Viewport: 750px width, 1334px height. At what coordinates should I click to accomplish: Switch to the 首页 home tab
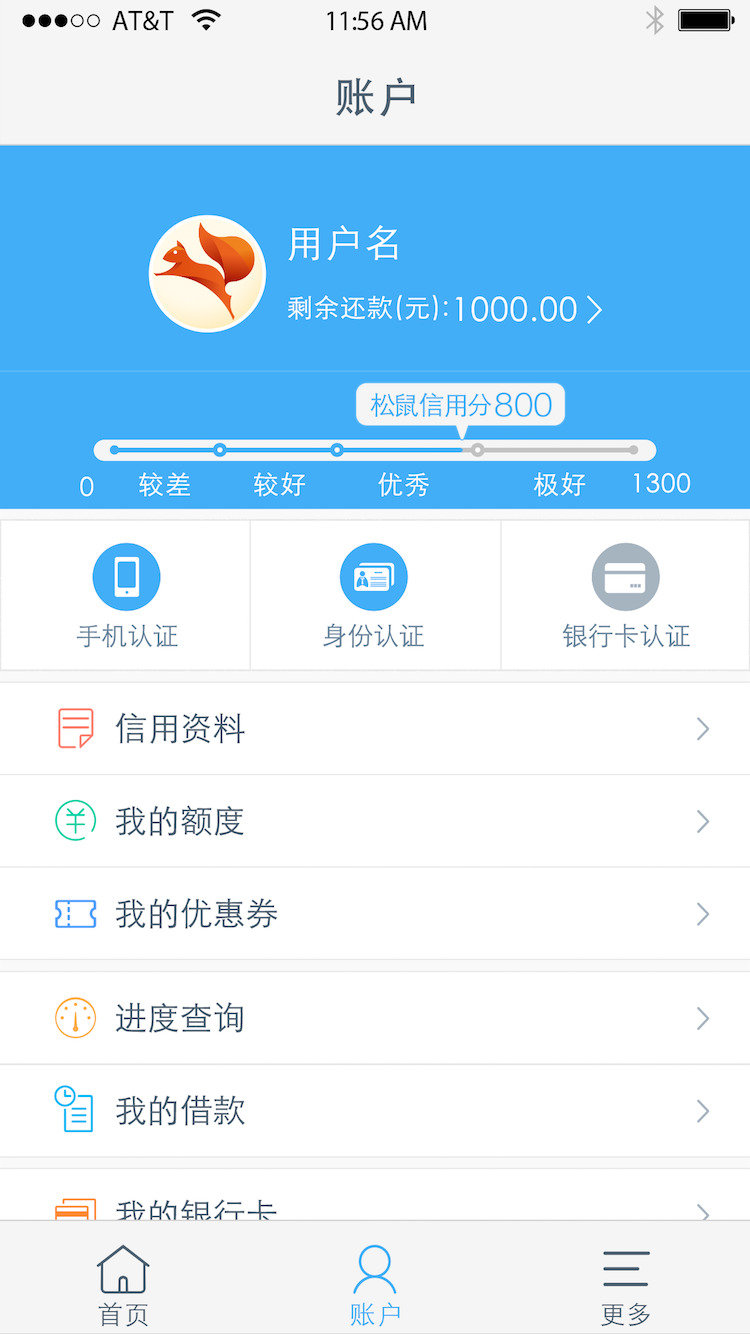coord(123,1284)
